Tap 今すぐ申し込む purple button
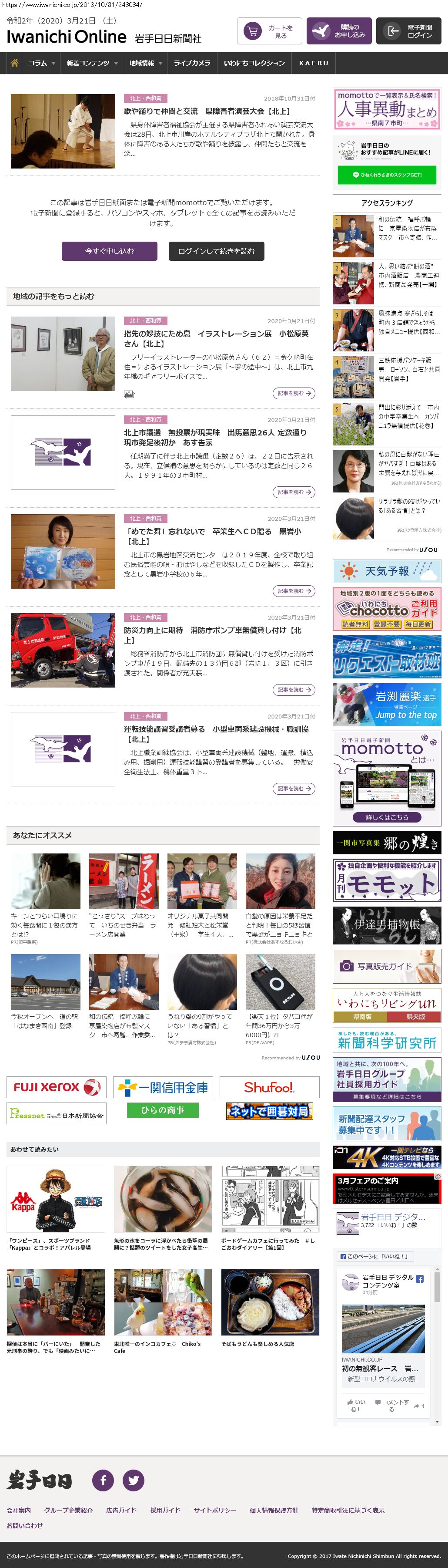Screen dimensions: 448x1568 [110, 251]
